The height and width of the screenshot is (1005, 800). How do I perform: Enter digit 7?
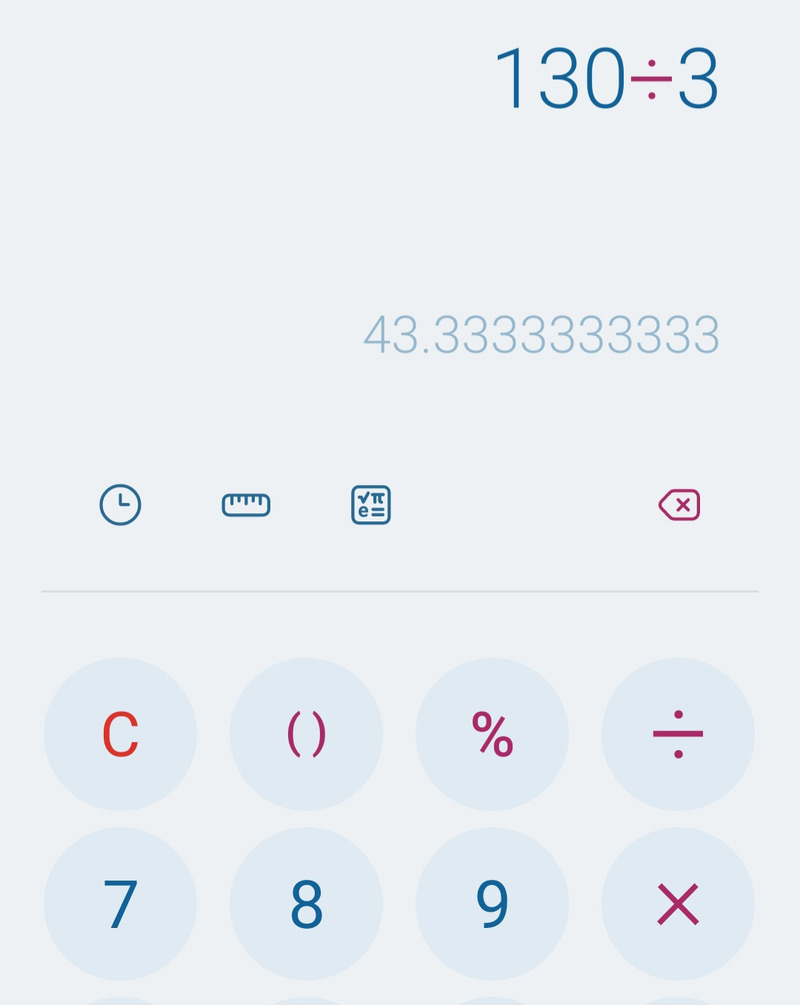pos(120,904)
